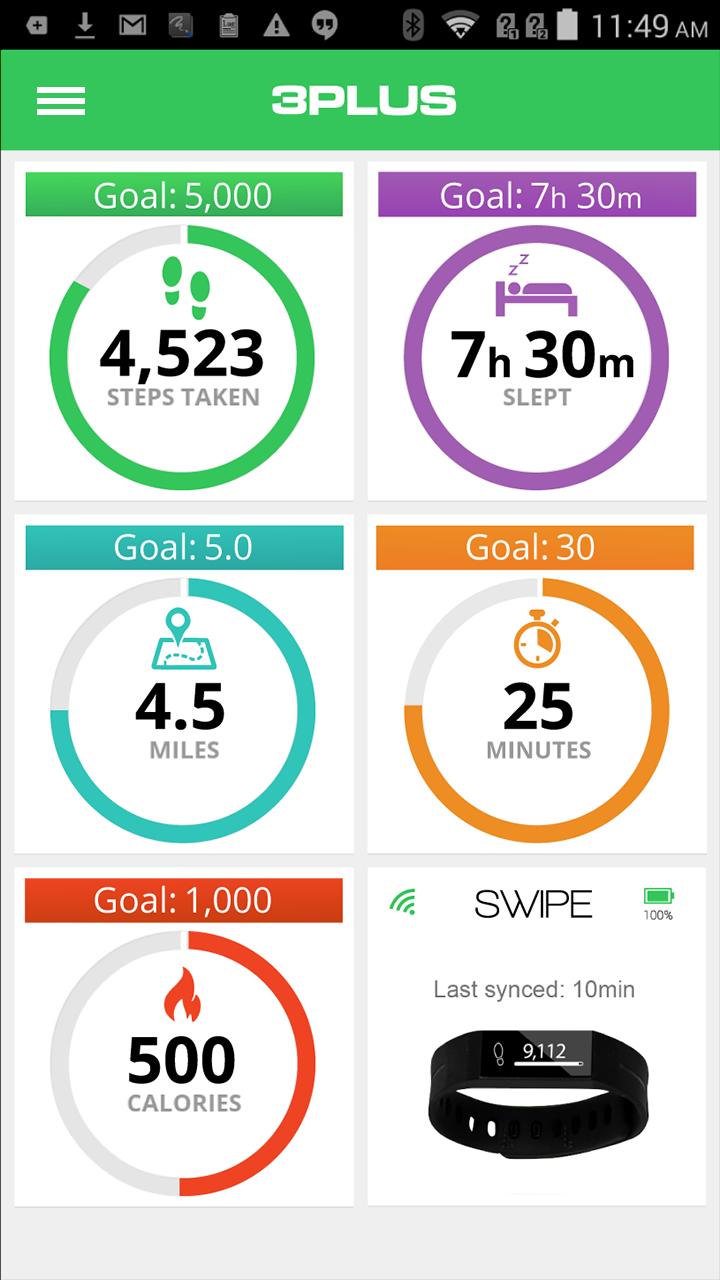This screenshot has height=1280, width=720.
Task: Tap the Last synced: 10min link
Action: point(536,988)
